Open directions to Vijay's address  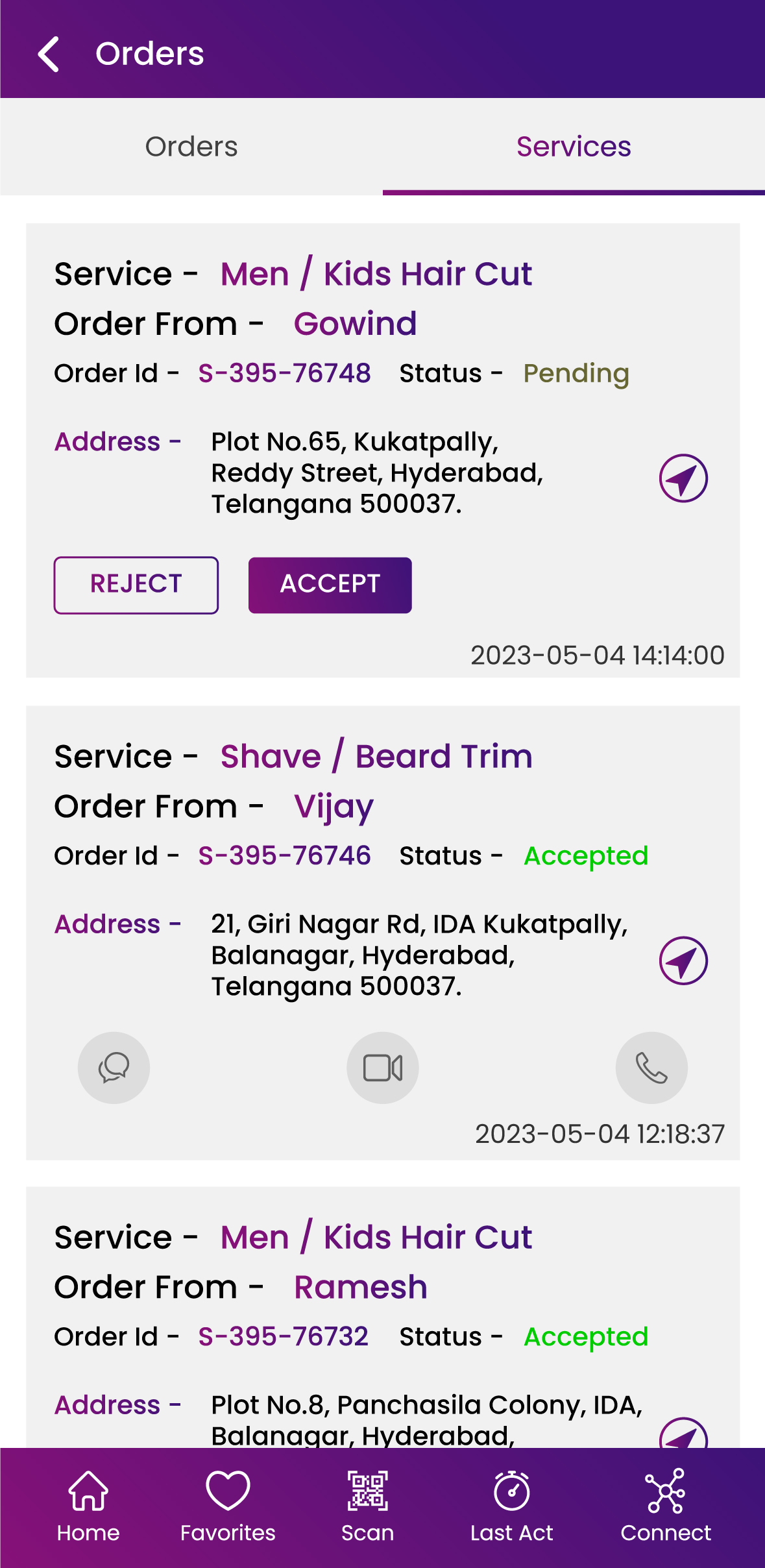click(x=683, y=961)
